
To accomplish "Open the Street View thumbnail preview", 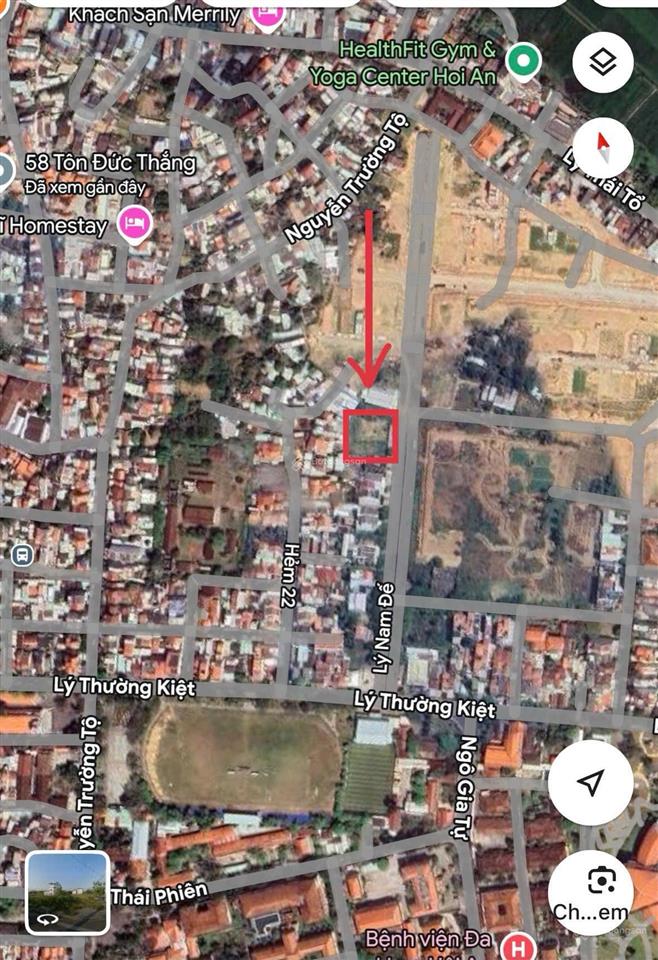I will [67, 893].
